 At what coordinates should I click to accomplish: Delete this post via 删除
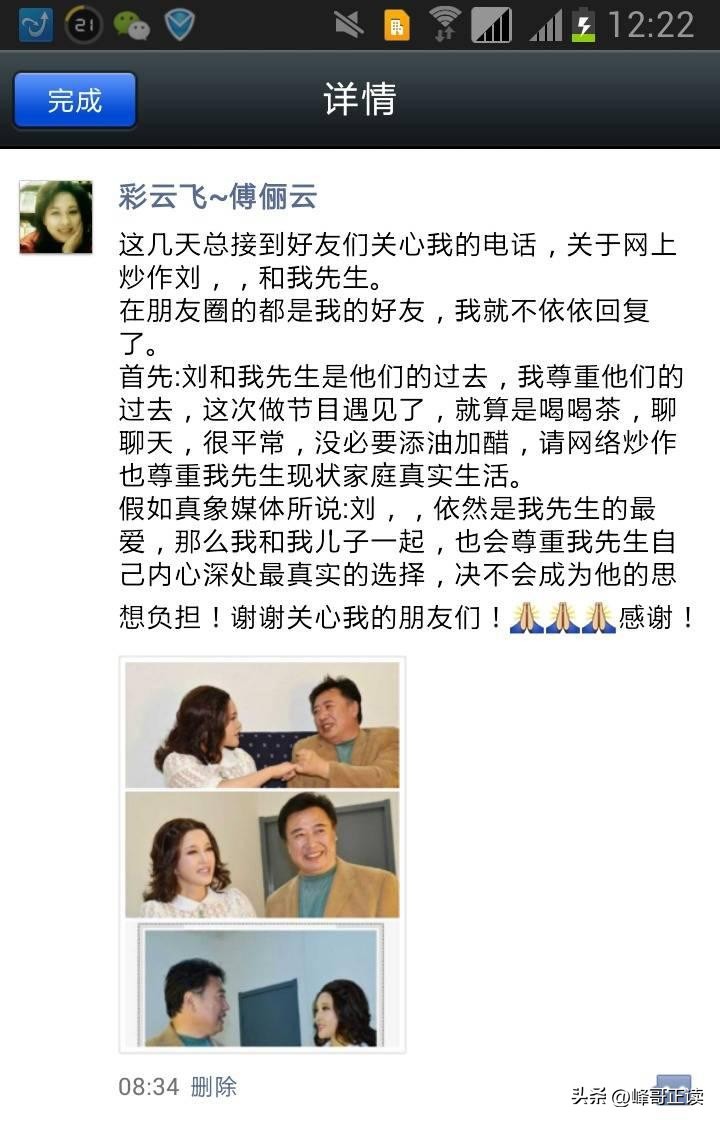(214, 1086)
